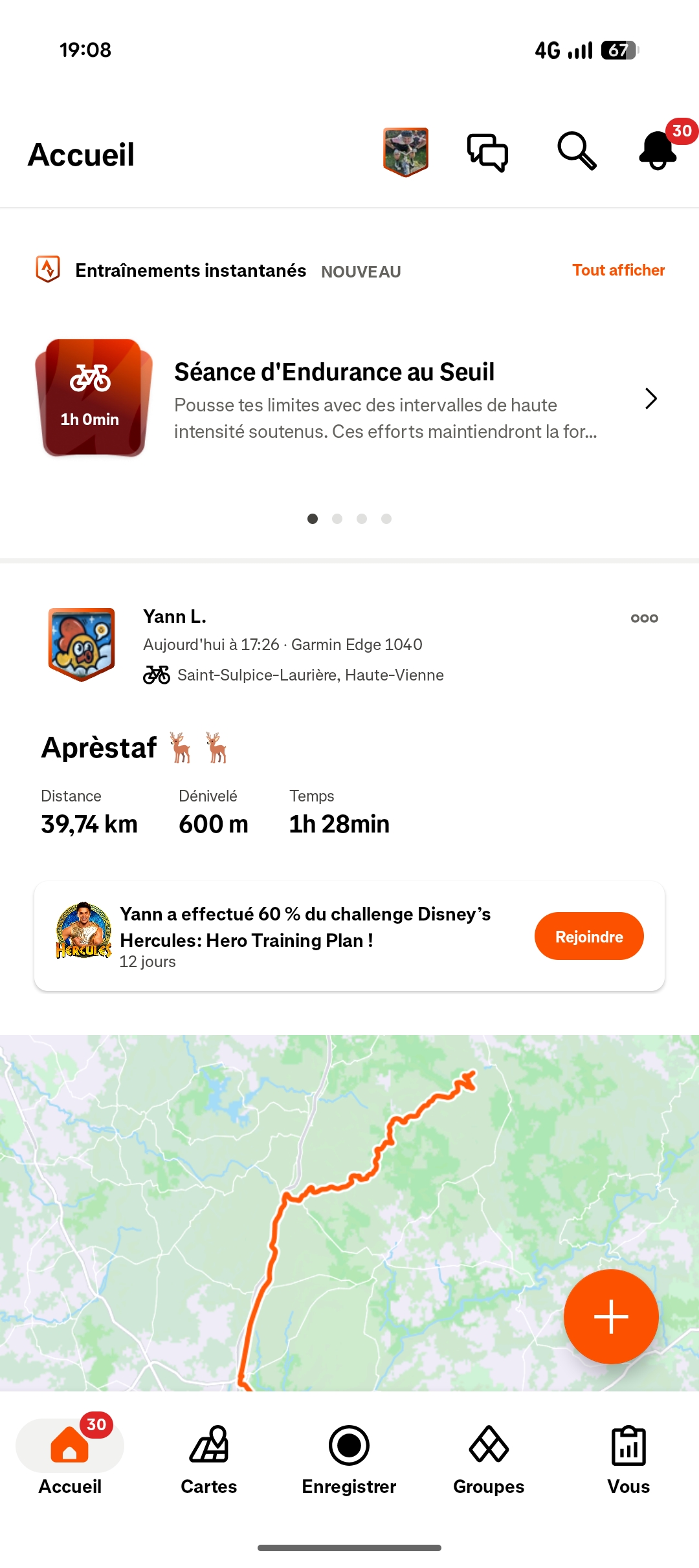Switch to the Cartes tab
Image resolution: width=699 pixels, height=1568 pixels.
coord(209,1460)
